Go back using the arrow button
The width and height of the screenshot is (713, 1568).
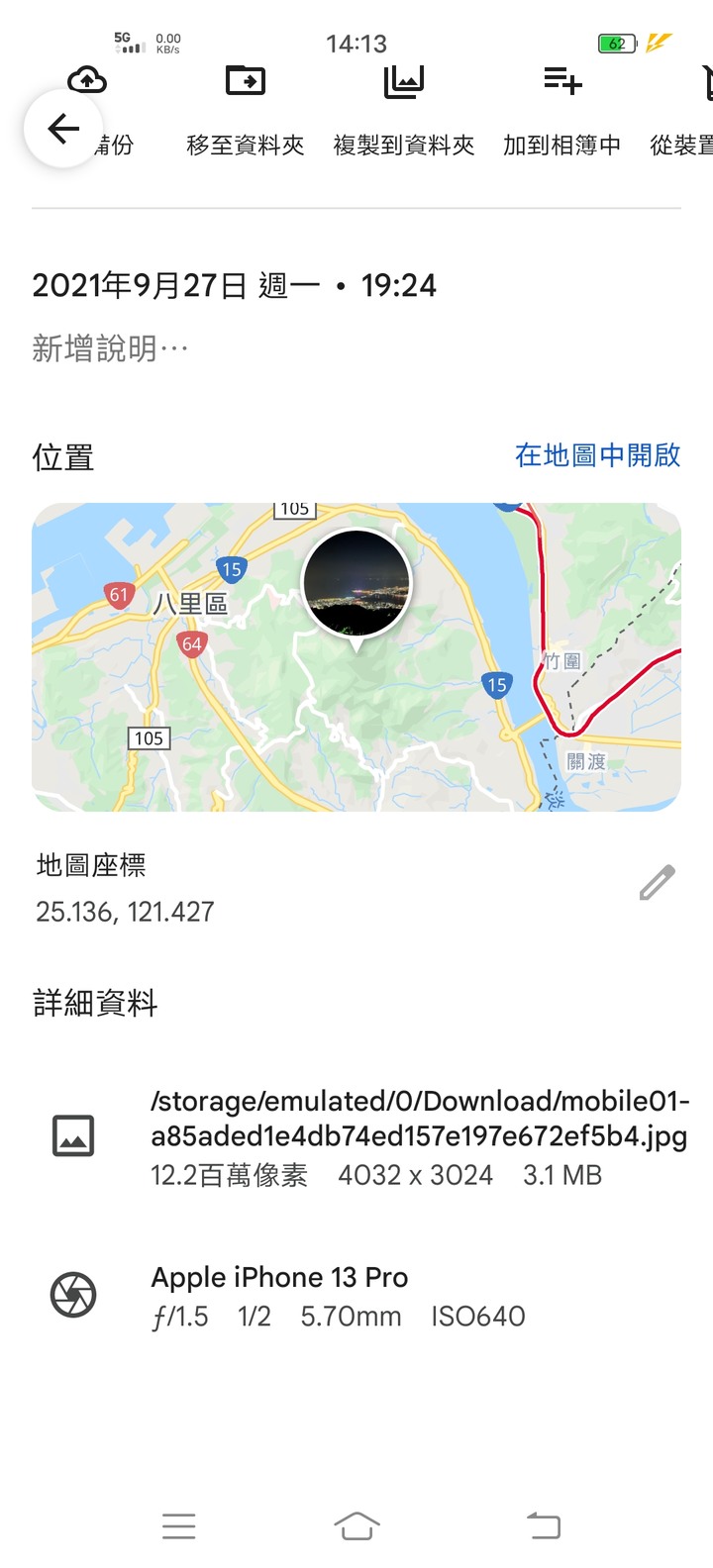click(63, 129)
